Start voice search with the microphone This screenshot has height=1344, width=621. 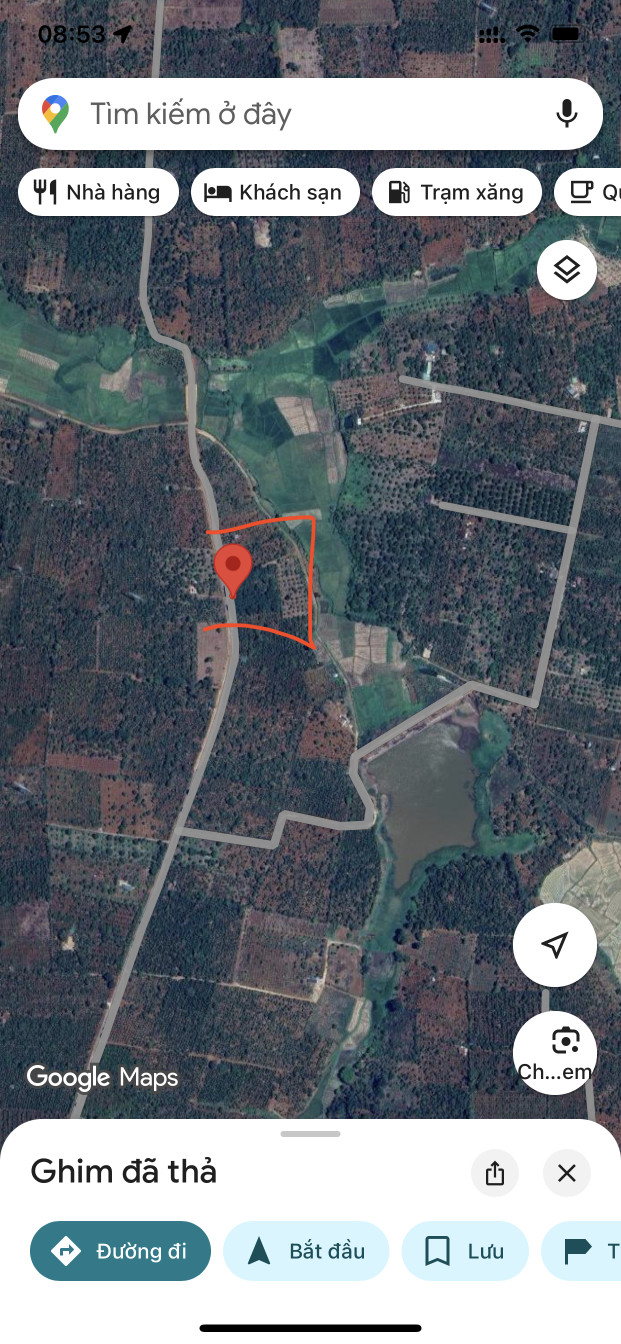click(x=567, y=114)
